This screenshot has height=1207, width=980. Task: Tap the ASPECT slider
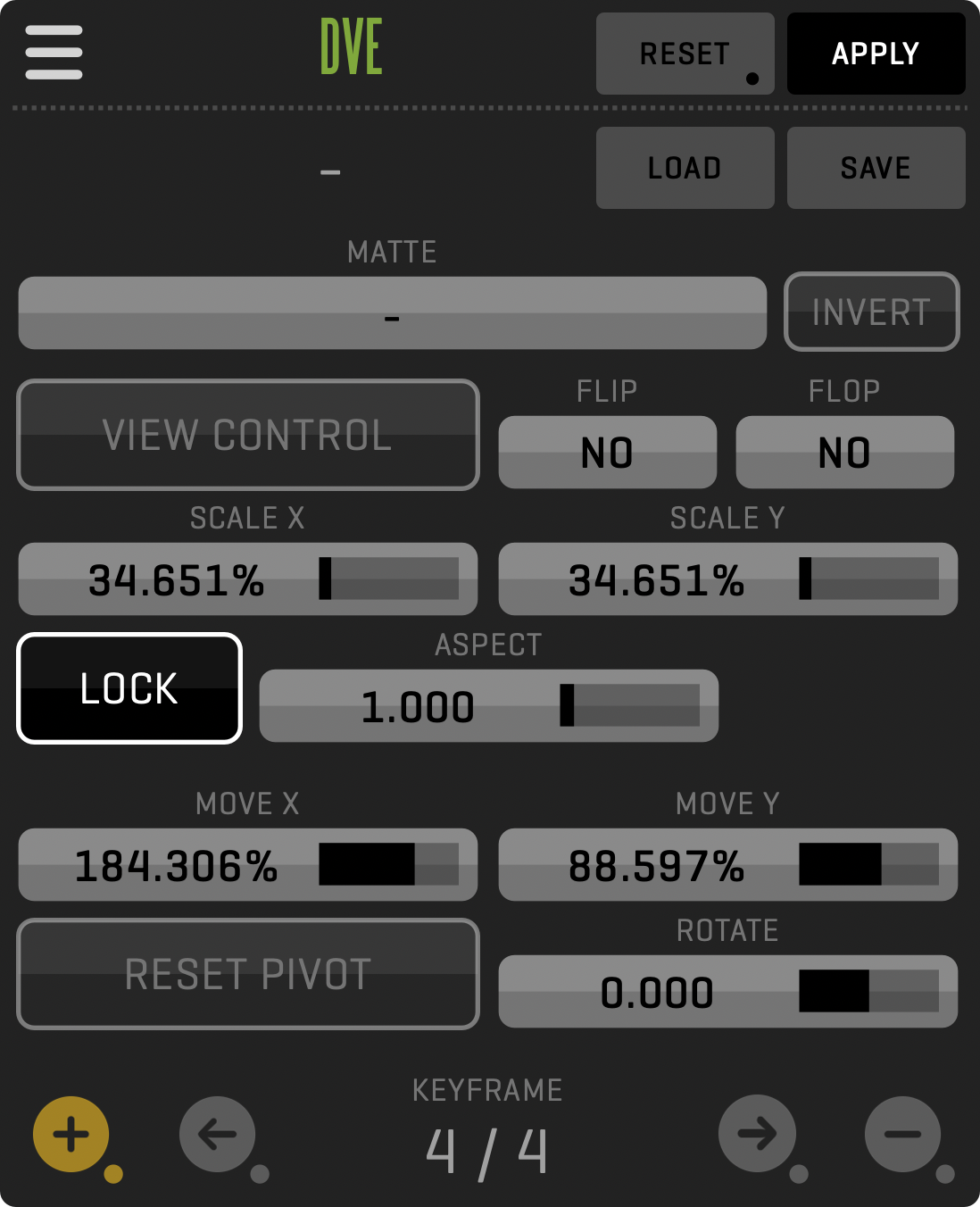pos(629,705)
